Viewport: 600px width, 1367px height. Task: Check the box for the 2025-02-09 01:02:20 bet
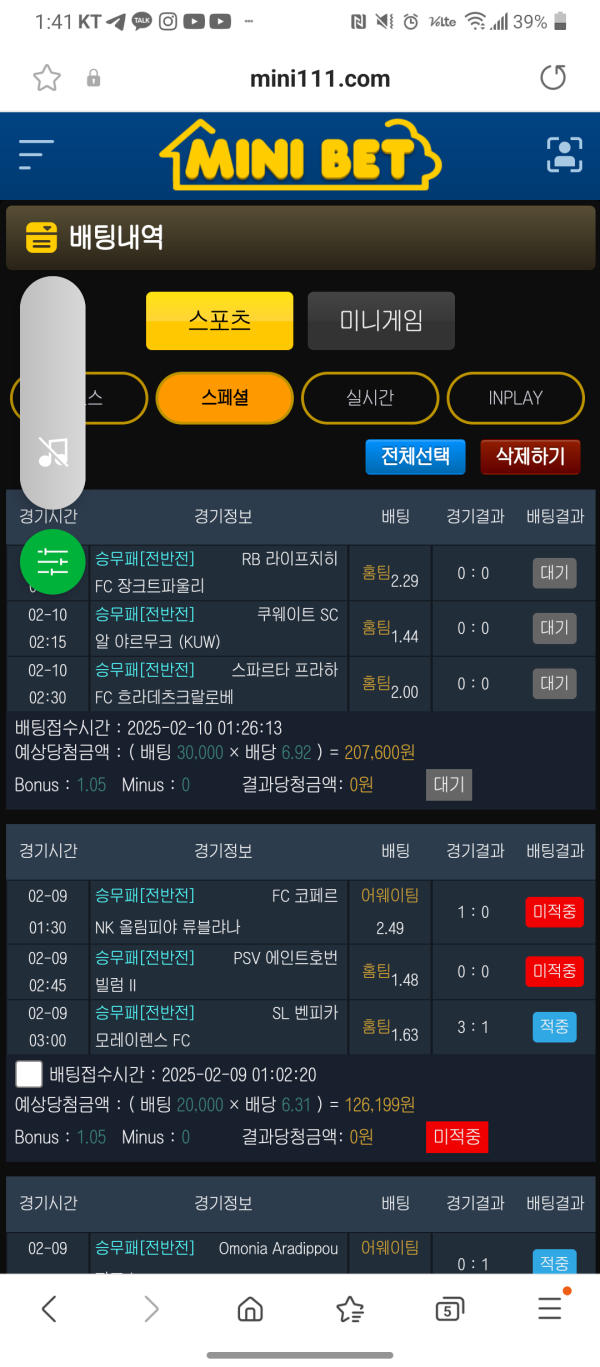tap(29, 1074)
